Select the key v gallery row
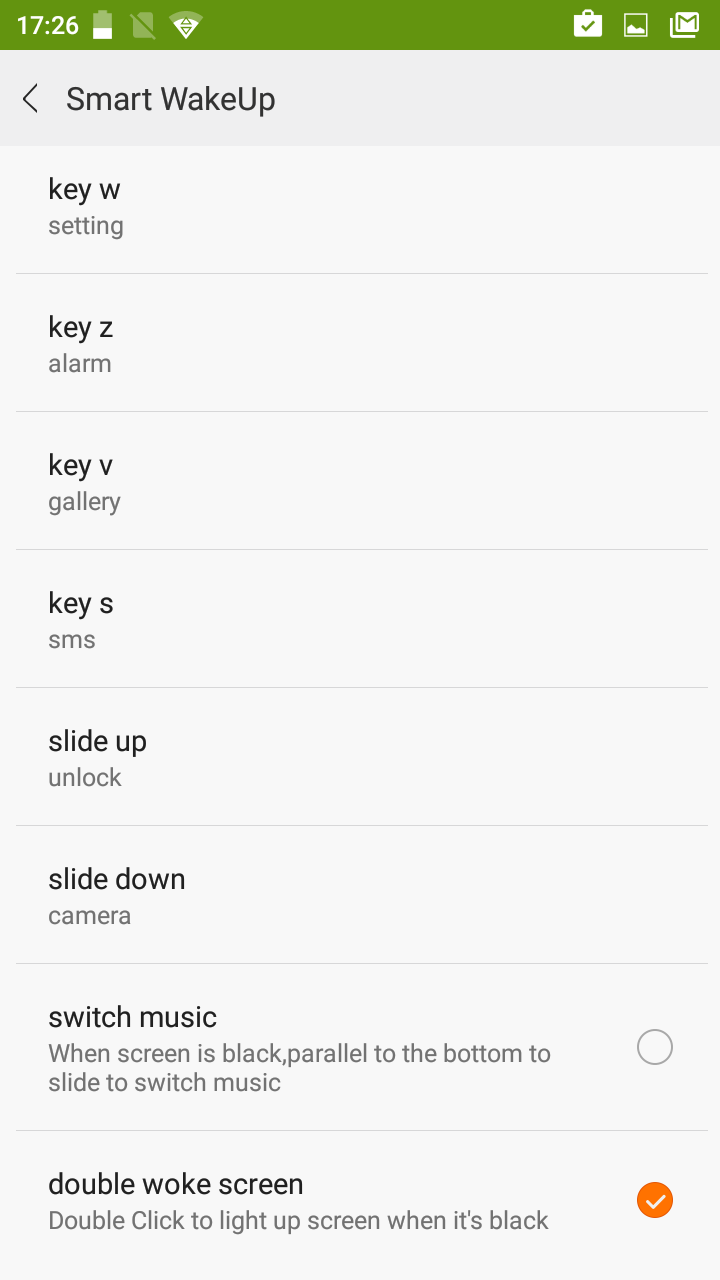Image resolution: width=720 pixels, height=1280 pixels. pyautogui.click(x=360, y=482)
